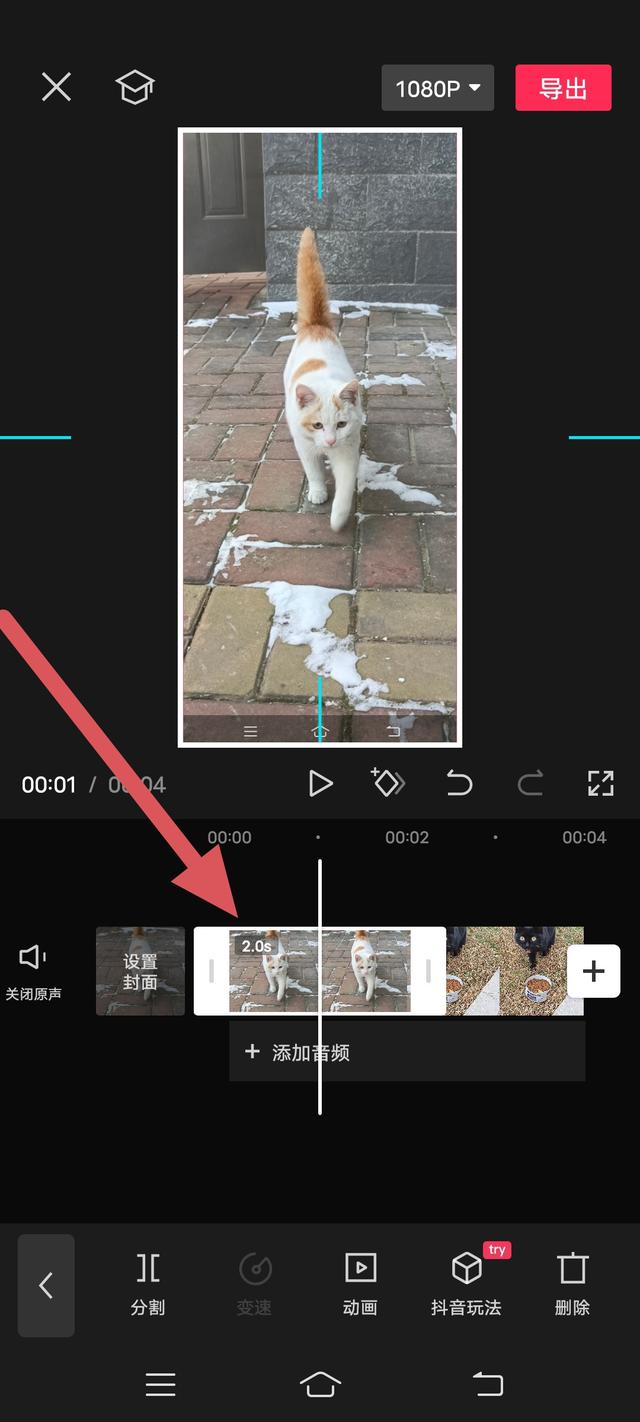Mute original sound via 关闭原声
Image resolution: width=640 pixels, height=1422 pixels.
(33, 970)
